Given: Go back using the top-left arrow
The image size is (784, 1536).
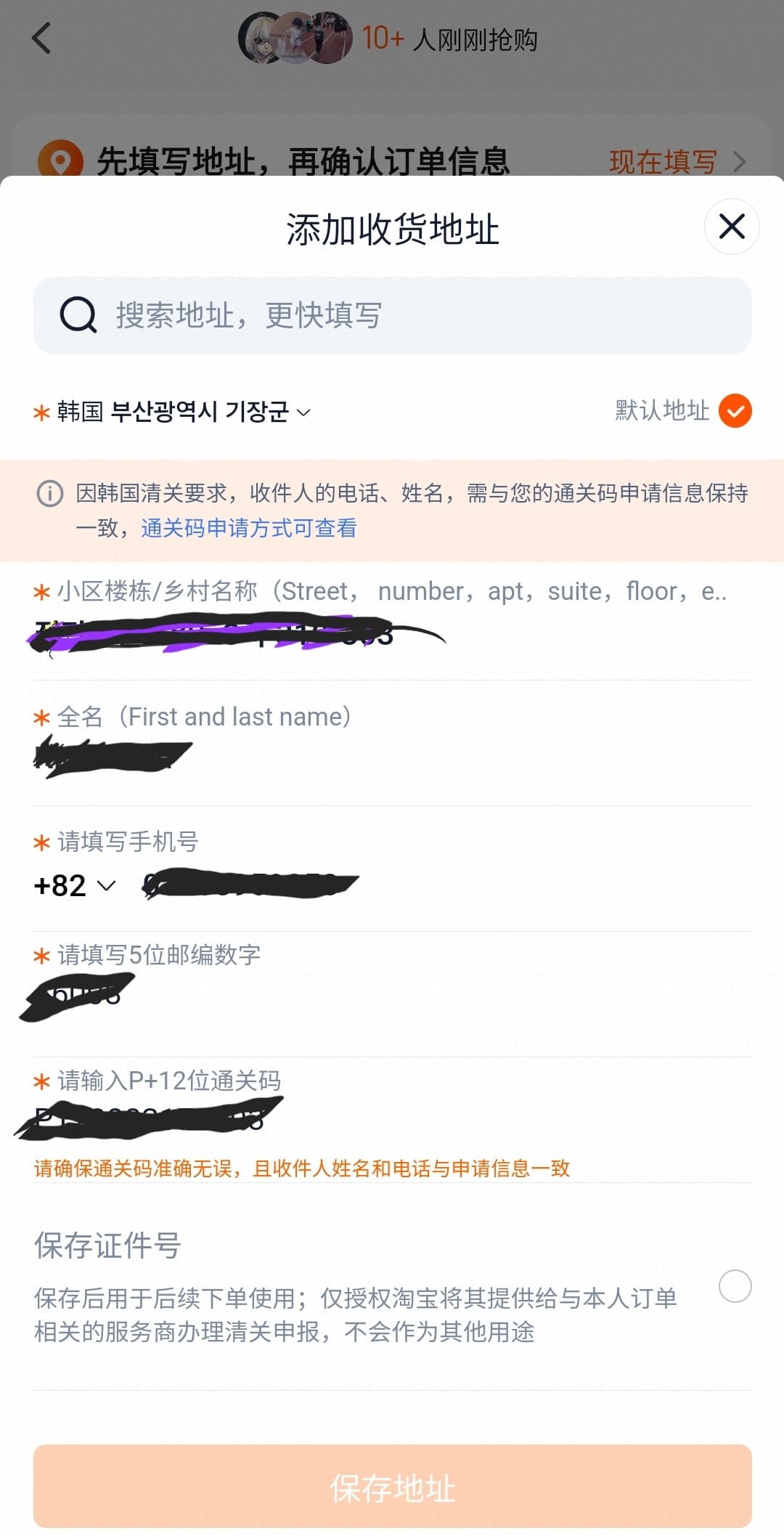Looking at the screenshot, I should pos(42,38).
